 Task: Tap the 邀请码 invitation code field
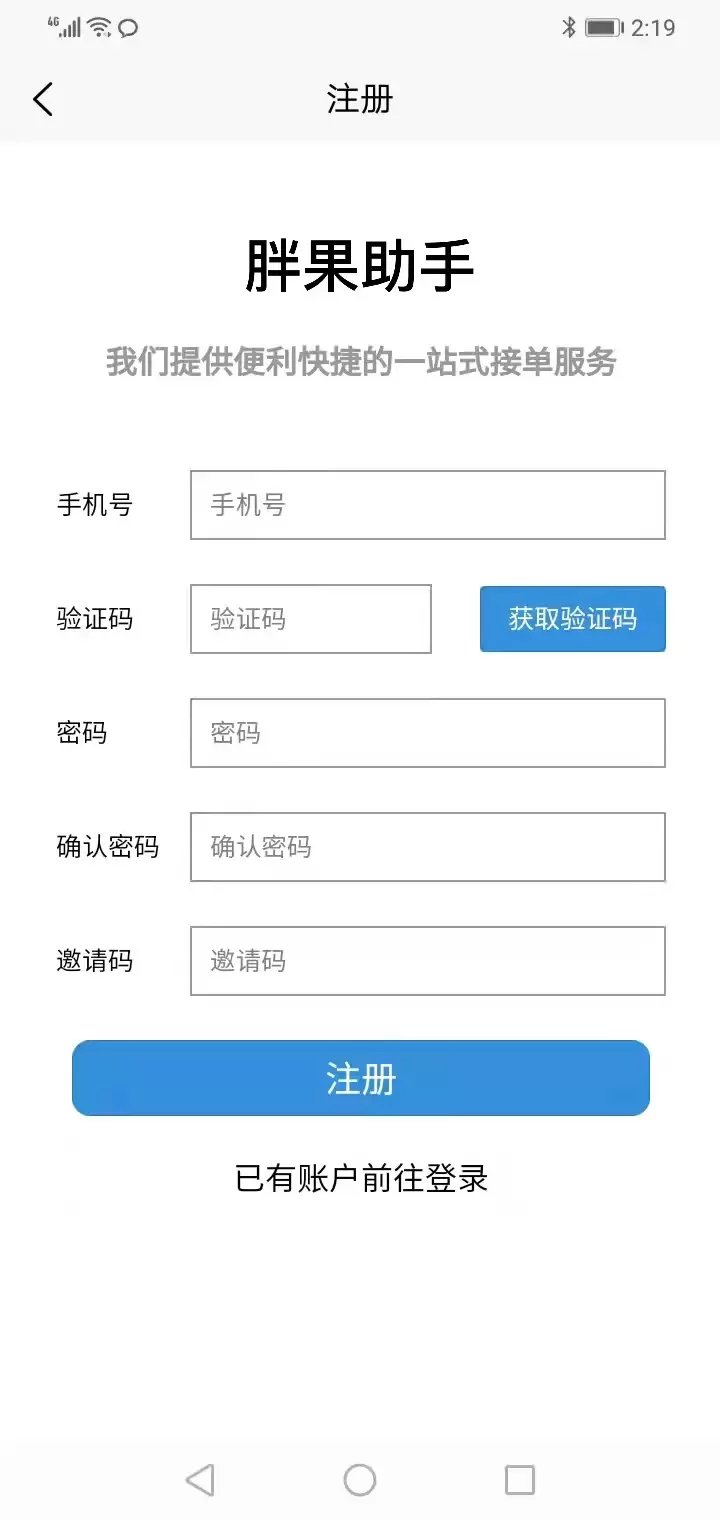tap(427, 961)
